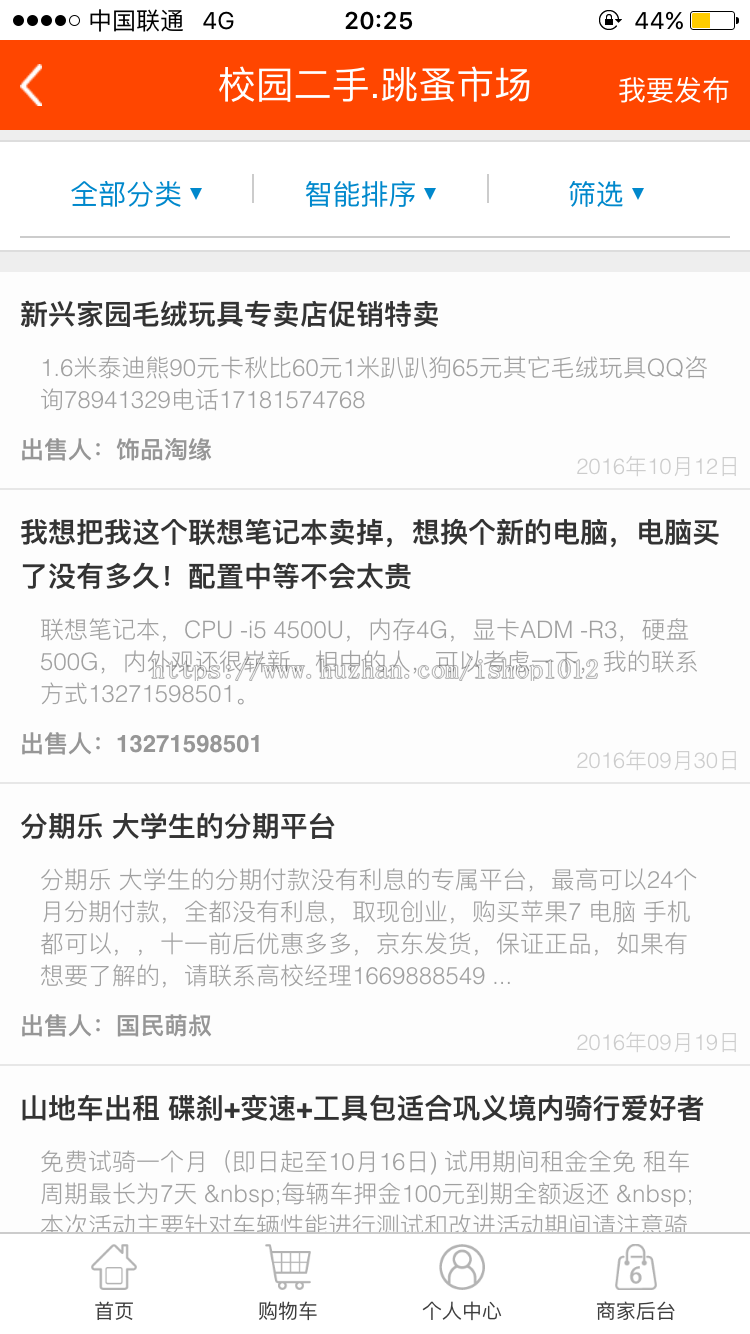The image size is (750, 1334).
Task: Open the 山地车出租 bike rental listing
Action: pyautogui.click(x=361, y=1109)
